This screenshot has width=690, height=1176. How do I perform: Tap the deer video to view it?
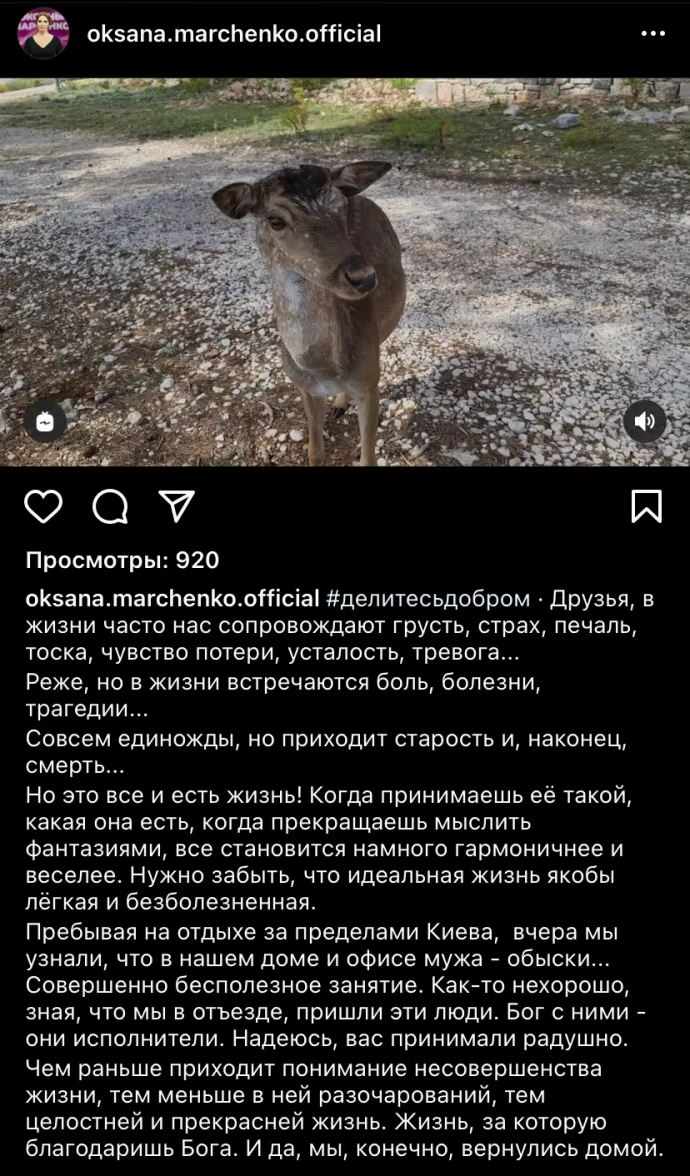(x=345, y=270)
